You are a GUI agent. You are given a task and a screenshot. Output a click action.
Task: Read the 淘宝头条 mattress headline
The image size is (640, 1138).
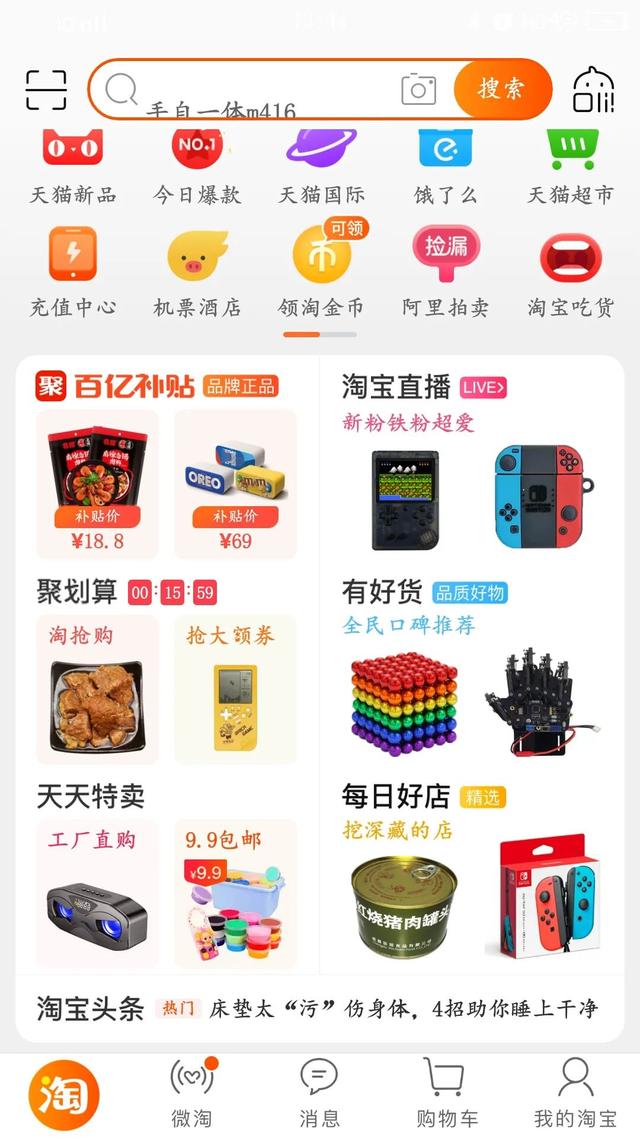pyautogui.click(x=402, y=1008)
